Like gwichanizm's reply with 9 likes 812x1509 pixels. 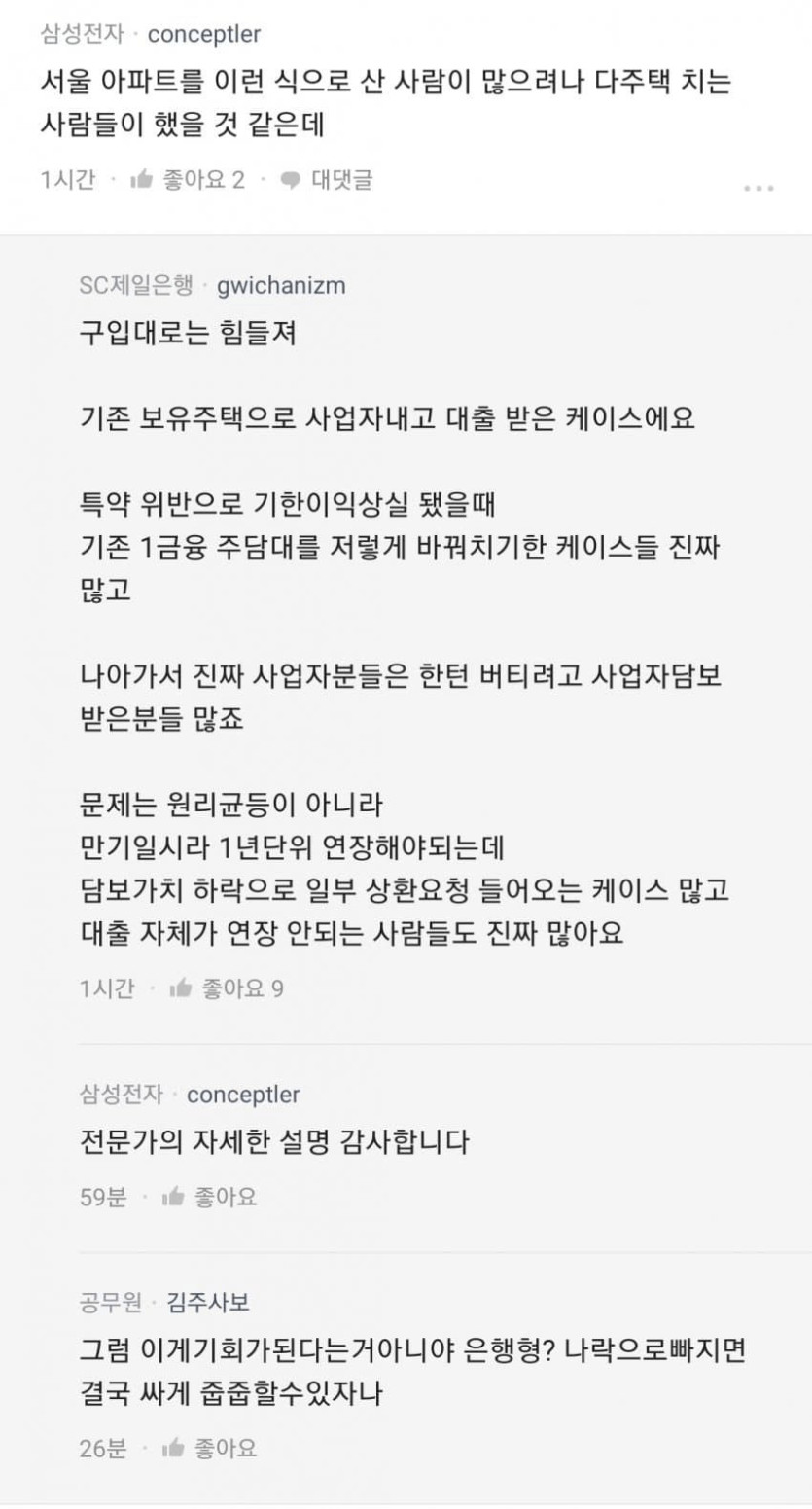click(x=226, y=989)
